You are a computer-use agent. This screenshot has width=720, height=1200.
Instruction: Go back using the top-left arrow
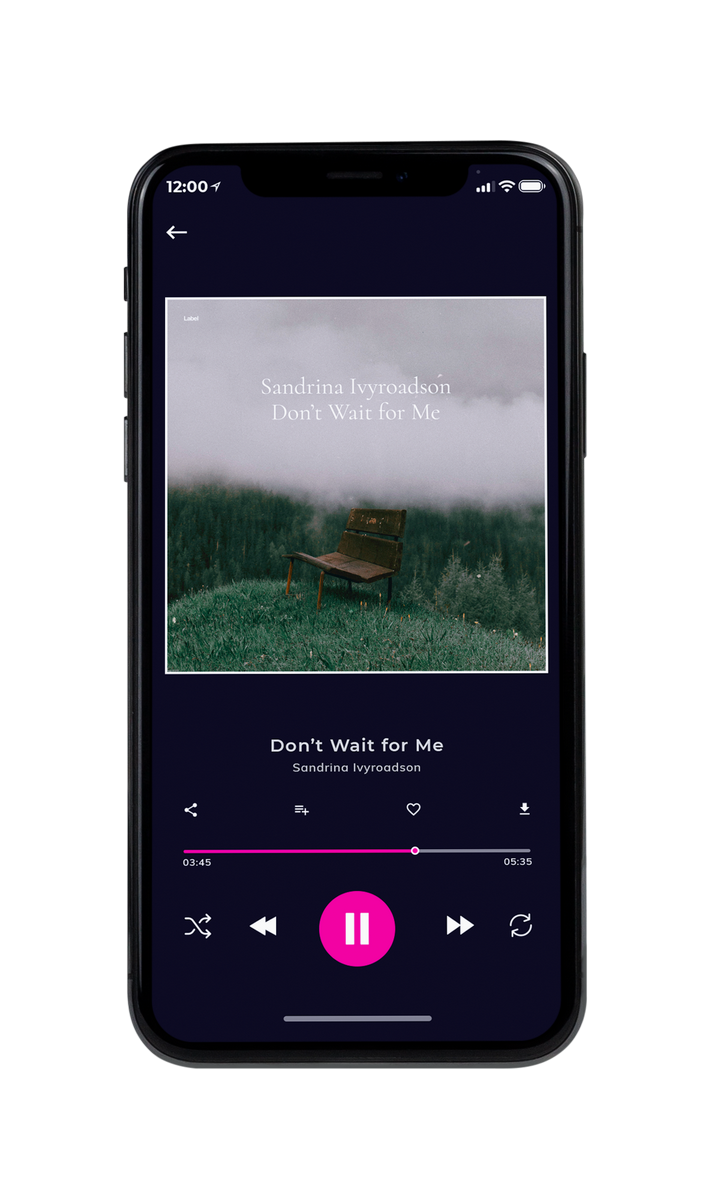tap(177, 232)
